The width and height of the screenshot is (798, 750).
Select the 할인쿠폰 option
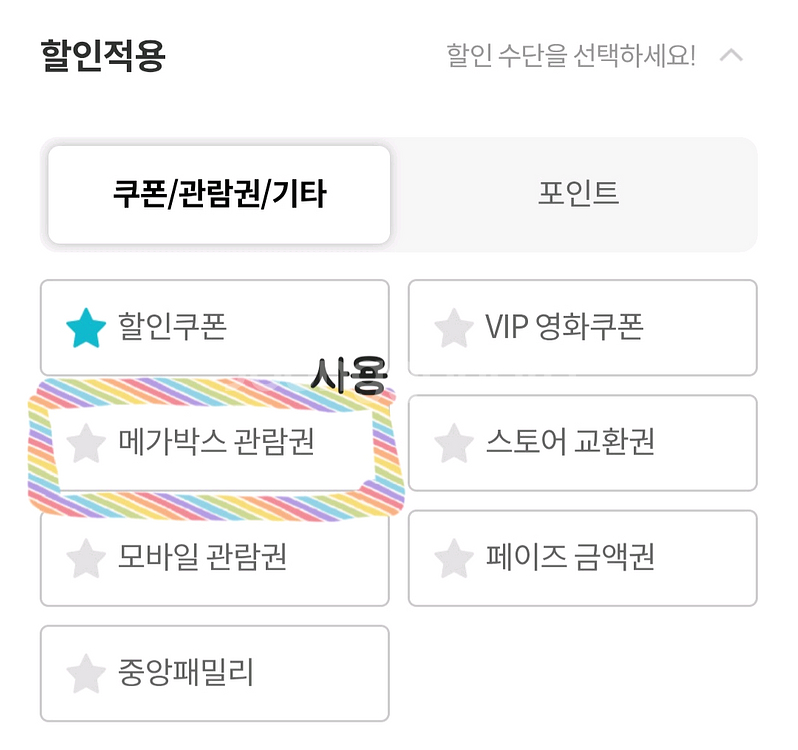[214, 328]
